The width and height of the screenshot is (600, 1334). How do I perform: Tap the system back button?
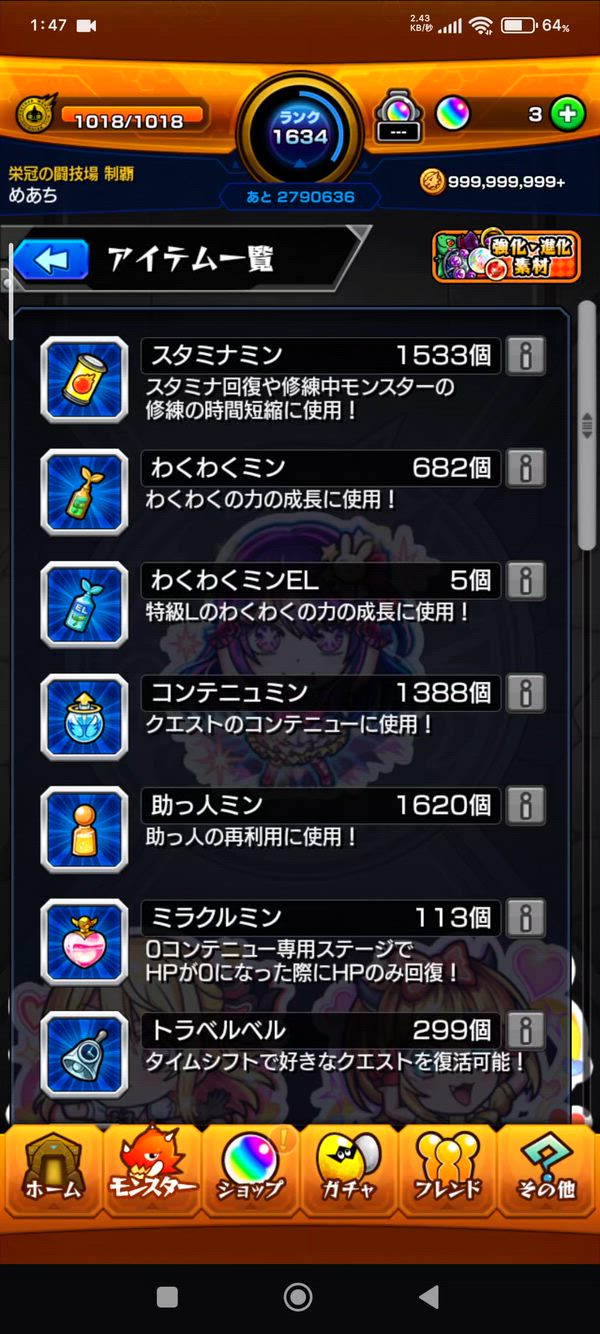coord(429,1297)
